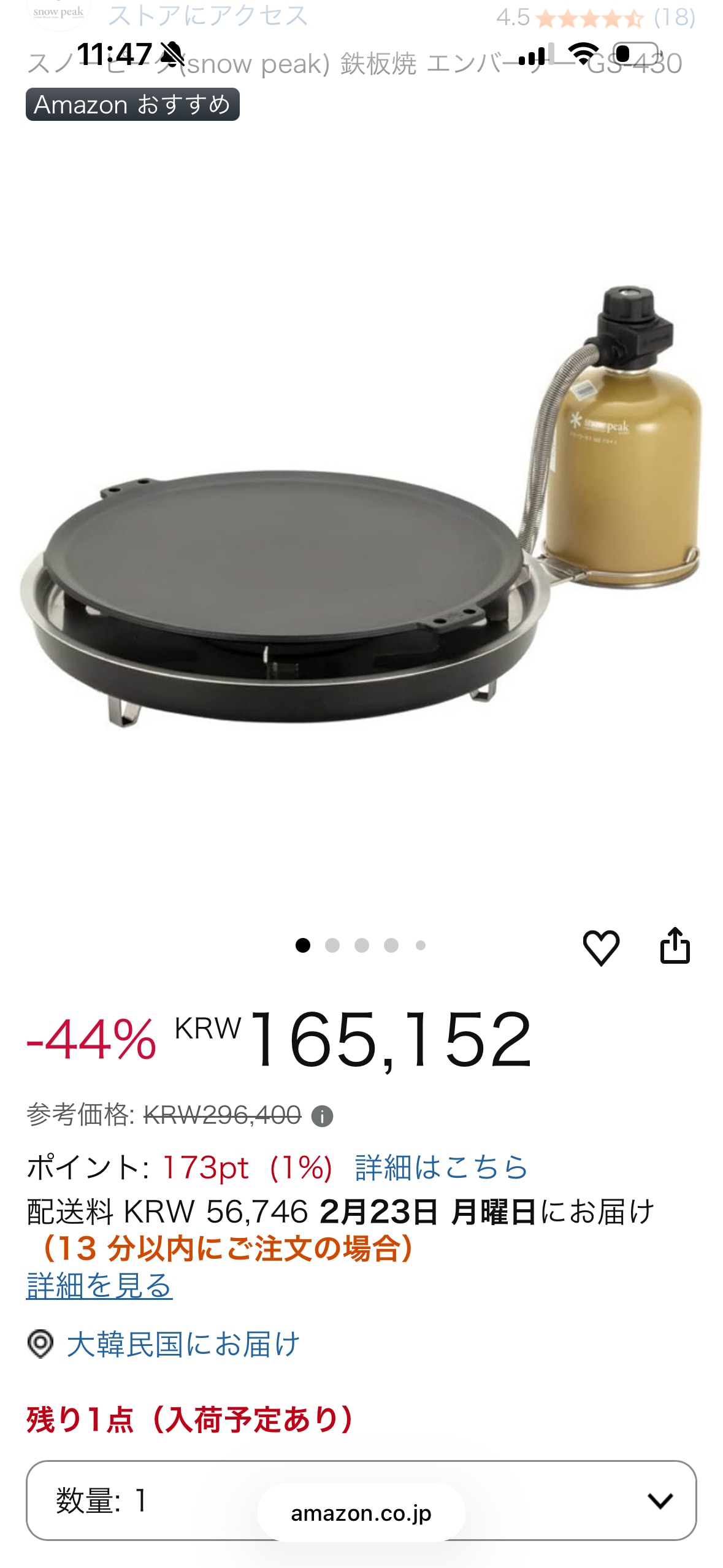Jump to second image page dot
This screenshot has height=1568, width=723.
click(332, 945)
